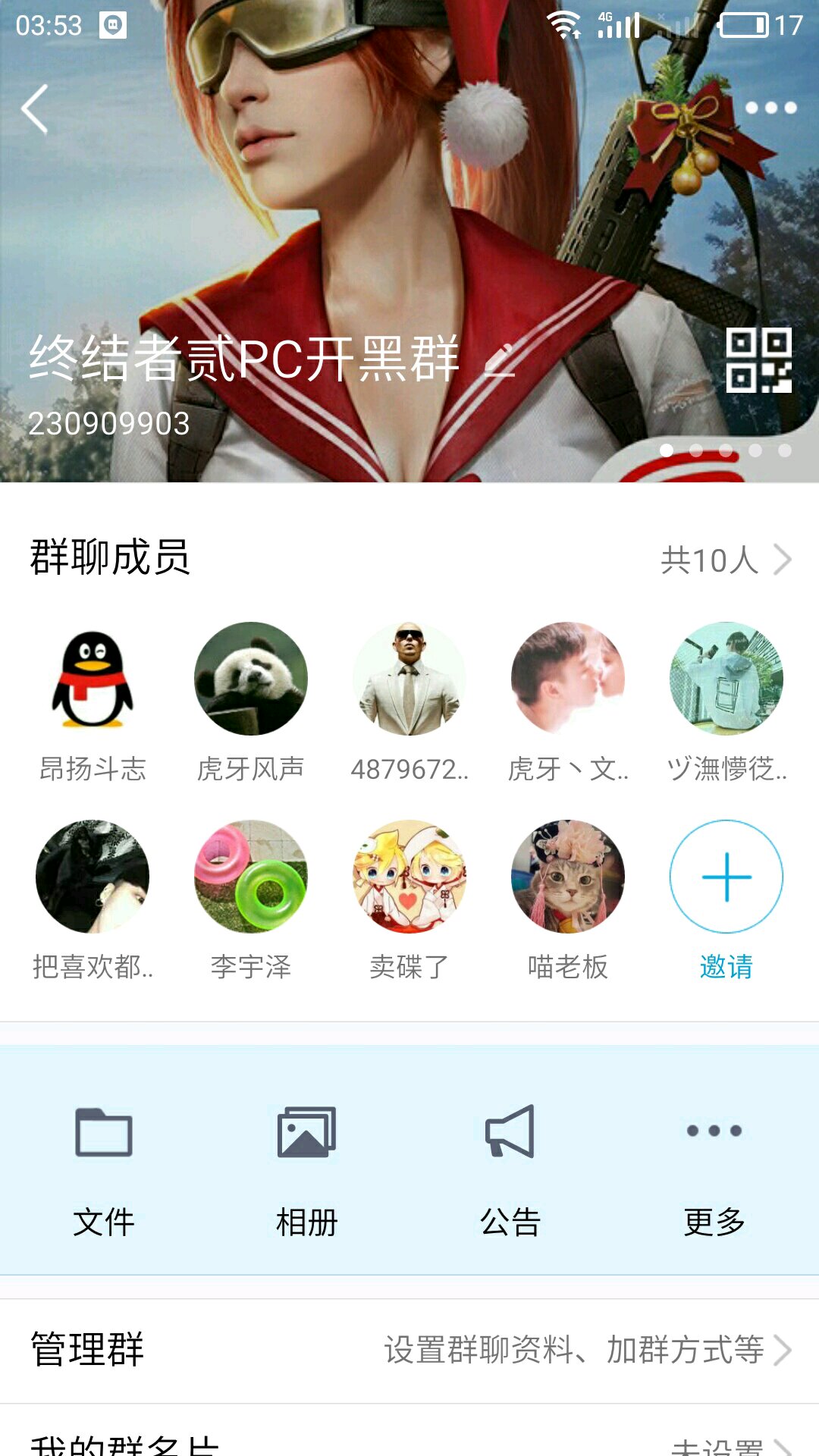Open member 把喜欢都..'s profile
The width and height of the screenshot is (819, 1456).
93,877
